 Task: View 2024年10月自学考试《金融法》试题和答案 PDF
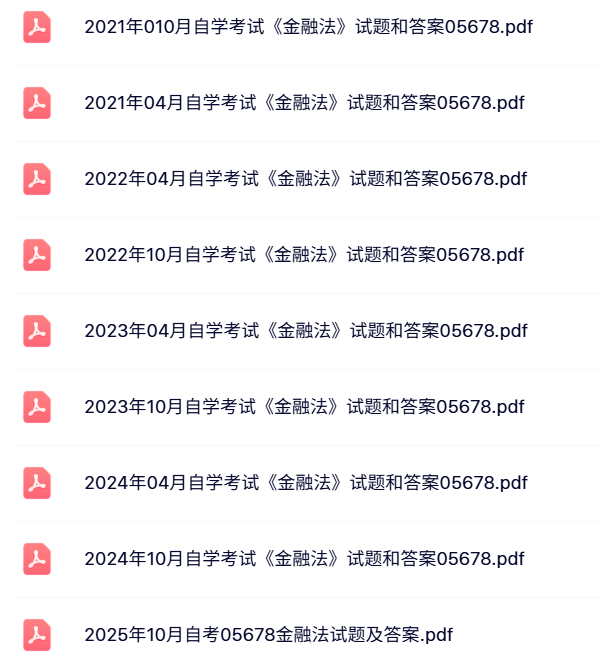click(x=303, y=559)
